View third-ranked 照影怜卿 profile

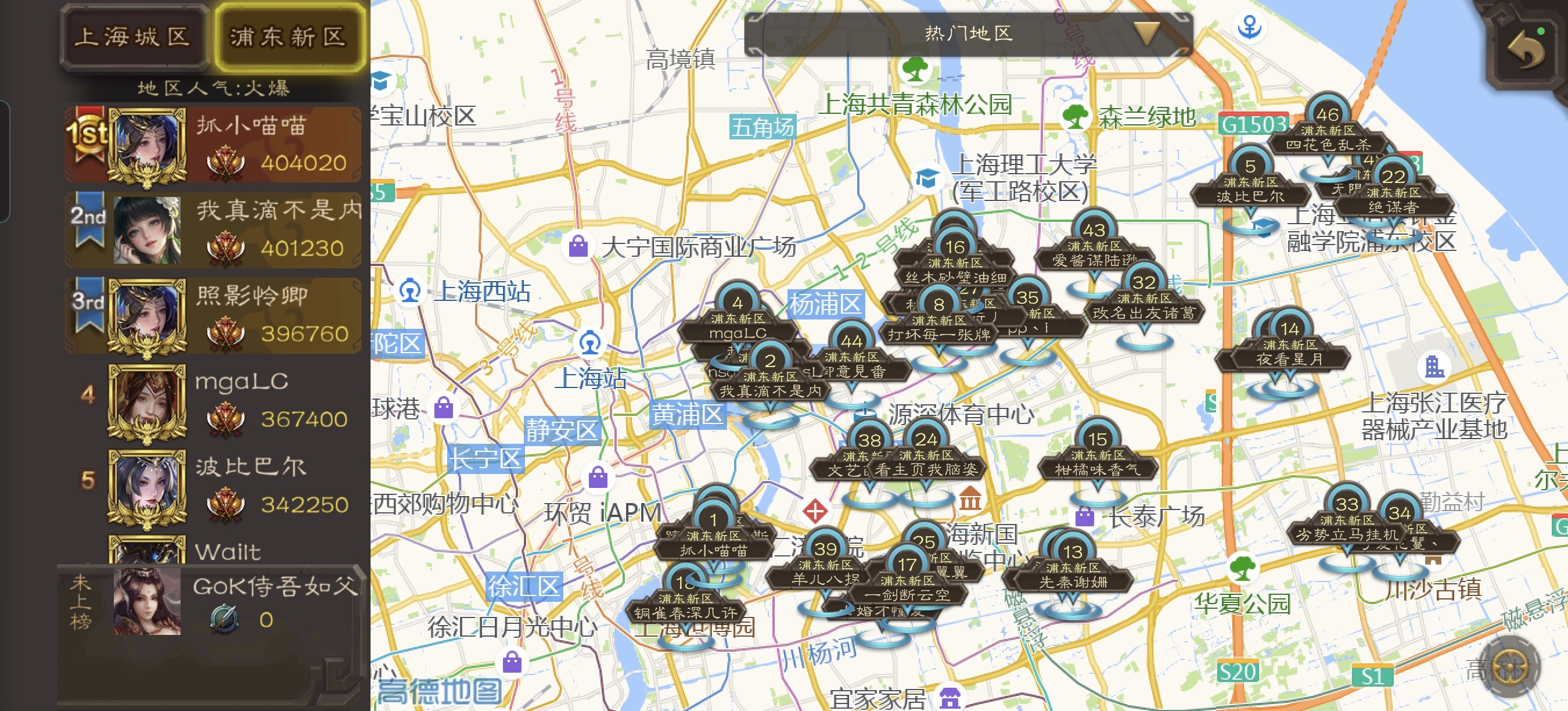(x=214, y=315)
